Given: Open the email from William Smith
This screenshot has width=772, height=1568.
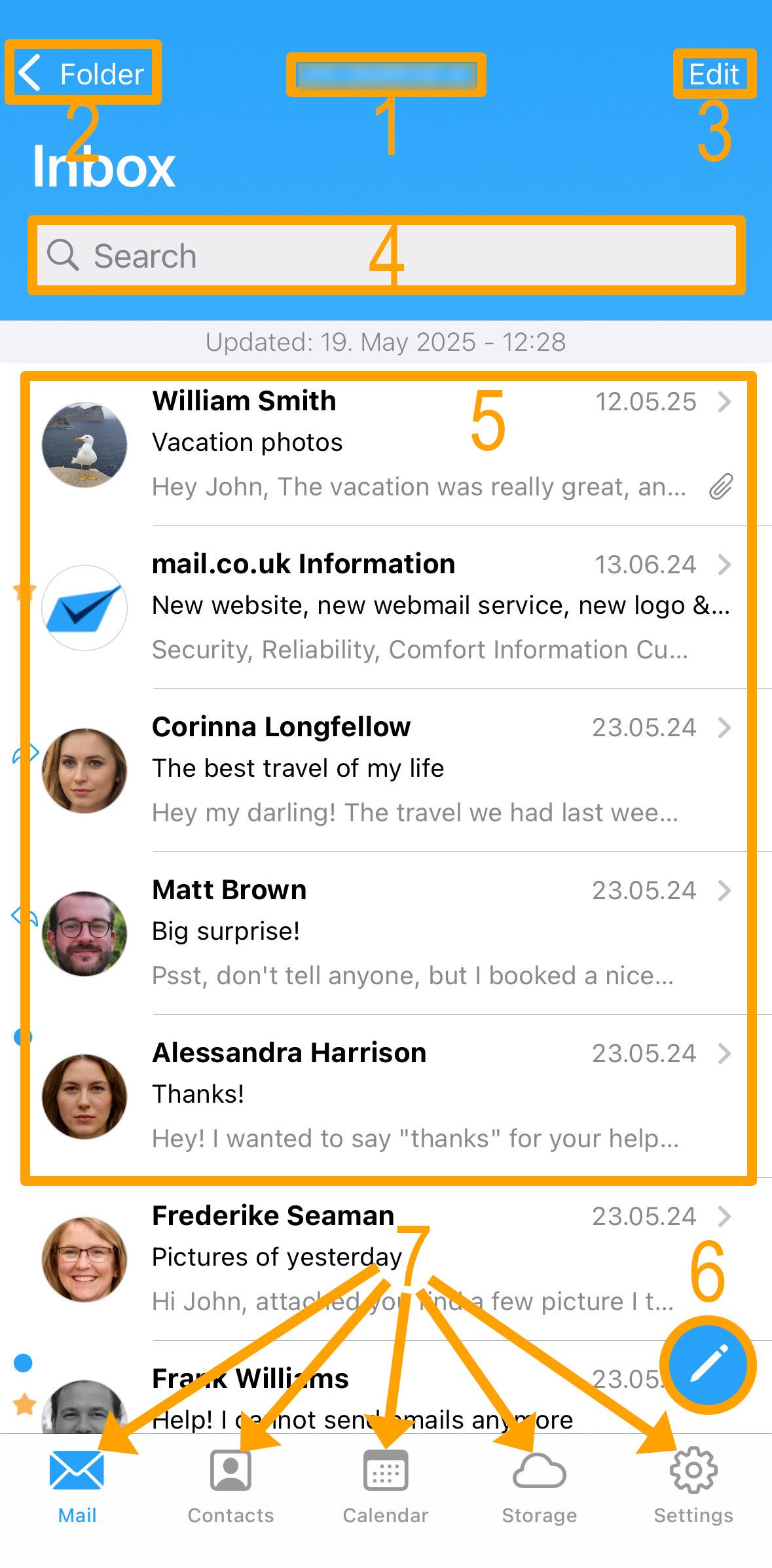Looking at the screenshot, I should point(386,445).
